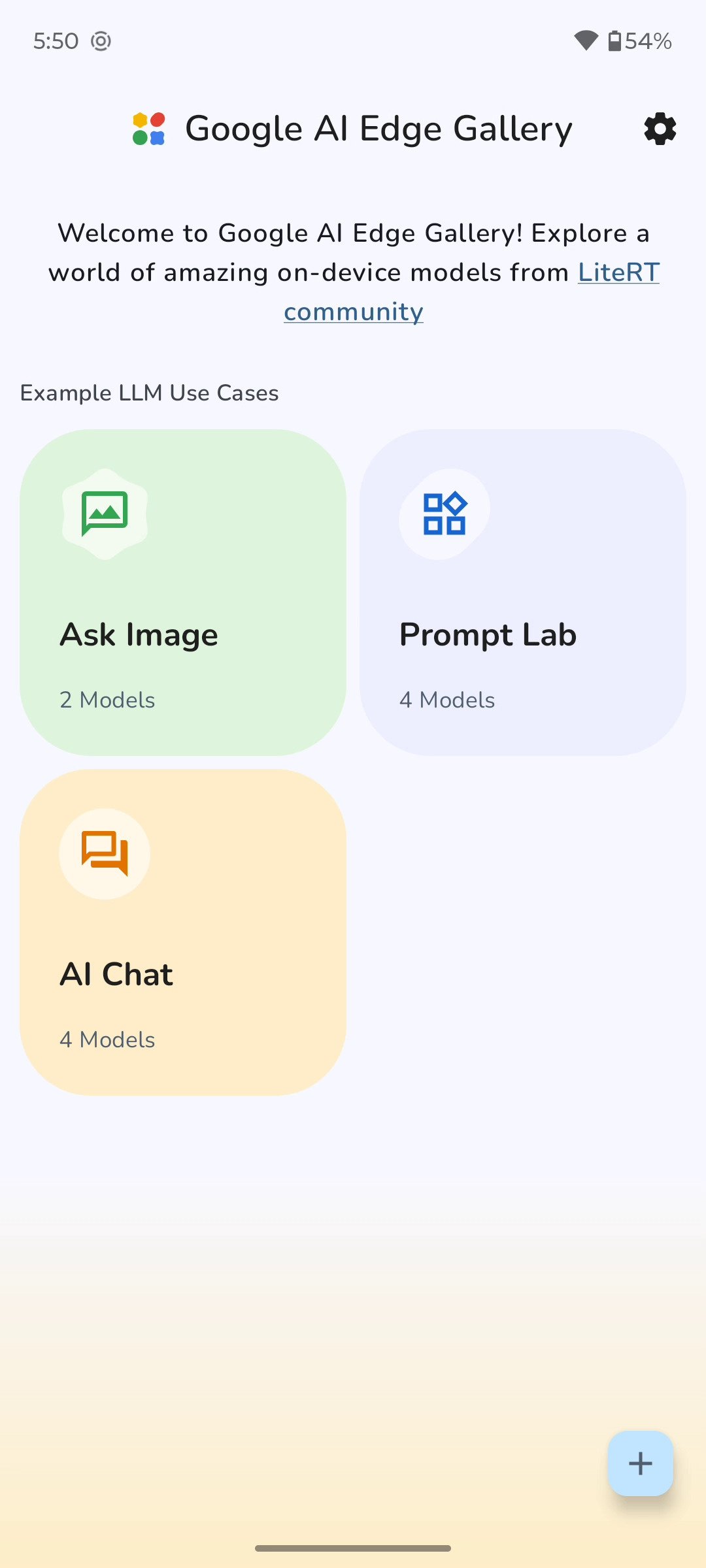Image resolution: width=706 pixels, height=1568 pixels.
Task: Open the Prompt Lab card
Action: (x=522, y=592)
